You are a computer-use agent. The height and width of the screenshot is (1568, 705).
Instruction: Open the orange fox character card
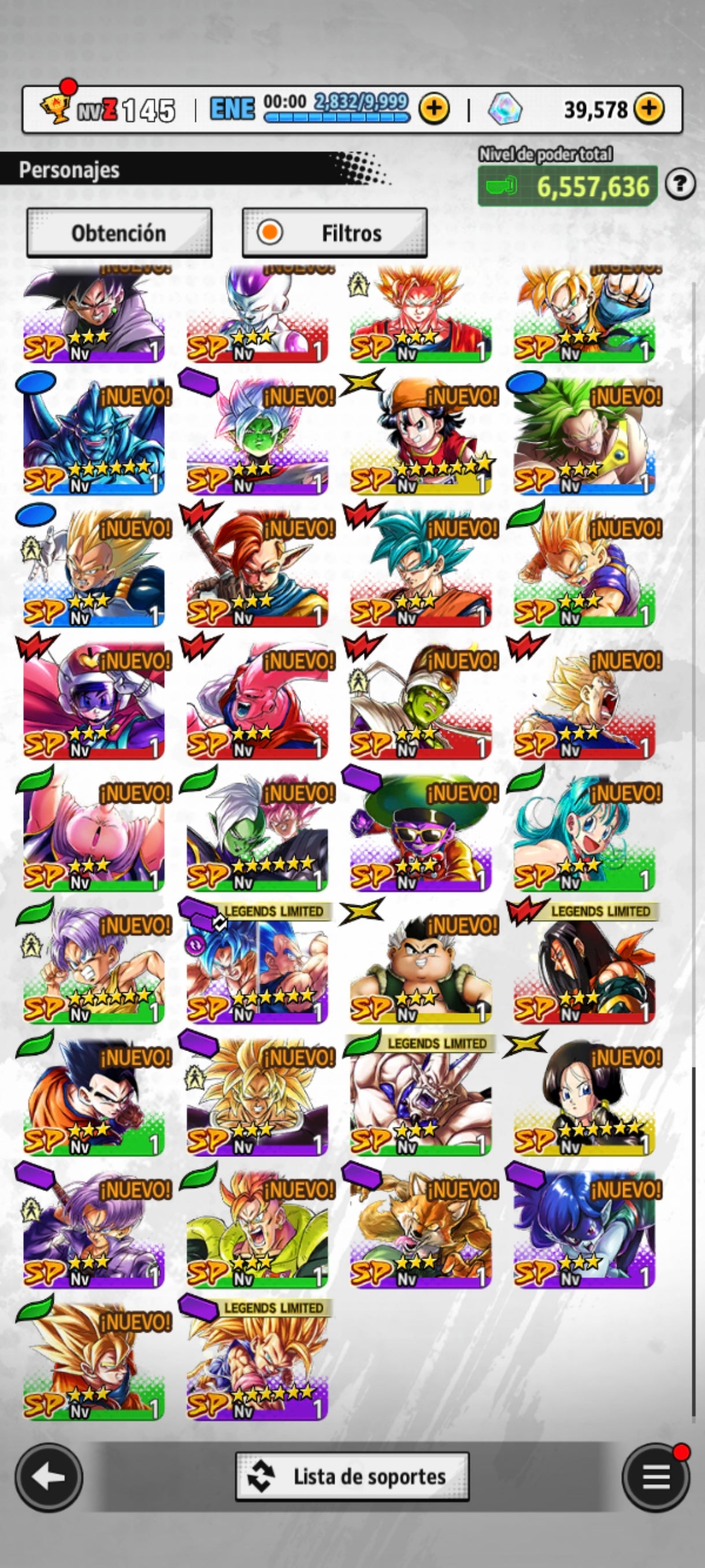(420, 1227)
